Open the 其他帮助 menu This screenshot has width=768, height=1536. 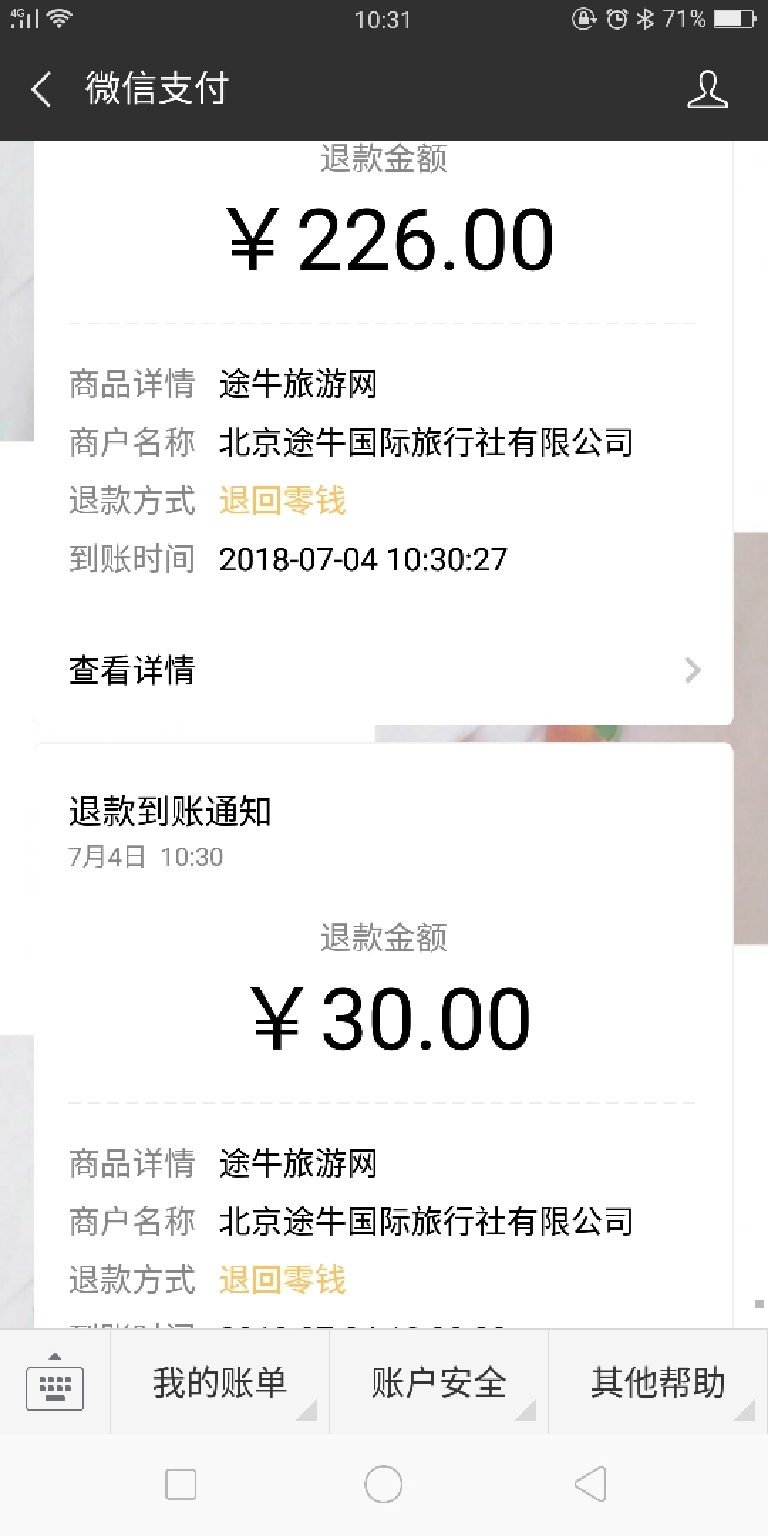(x=657, y=1383)
